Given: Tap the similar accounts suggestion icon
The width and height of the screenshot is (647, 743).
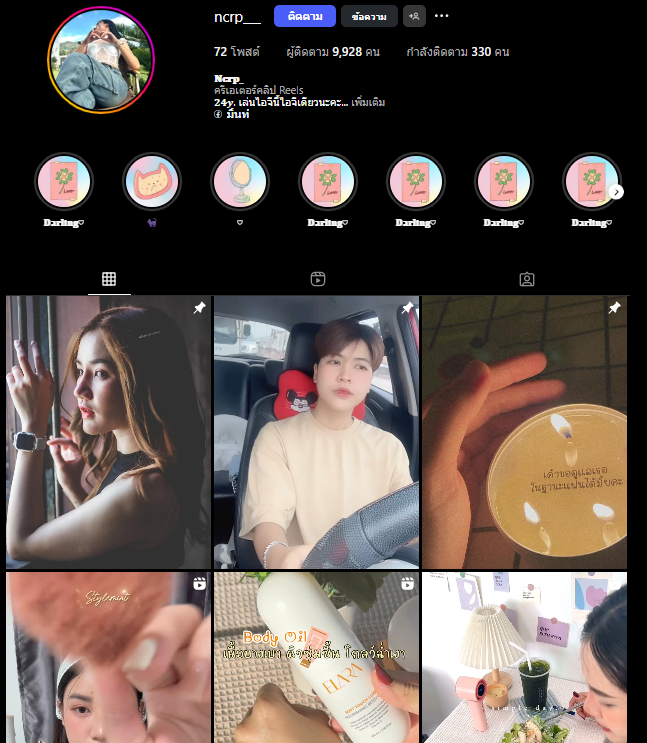Looking at the screenshot, I should click(414, 16).
